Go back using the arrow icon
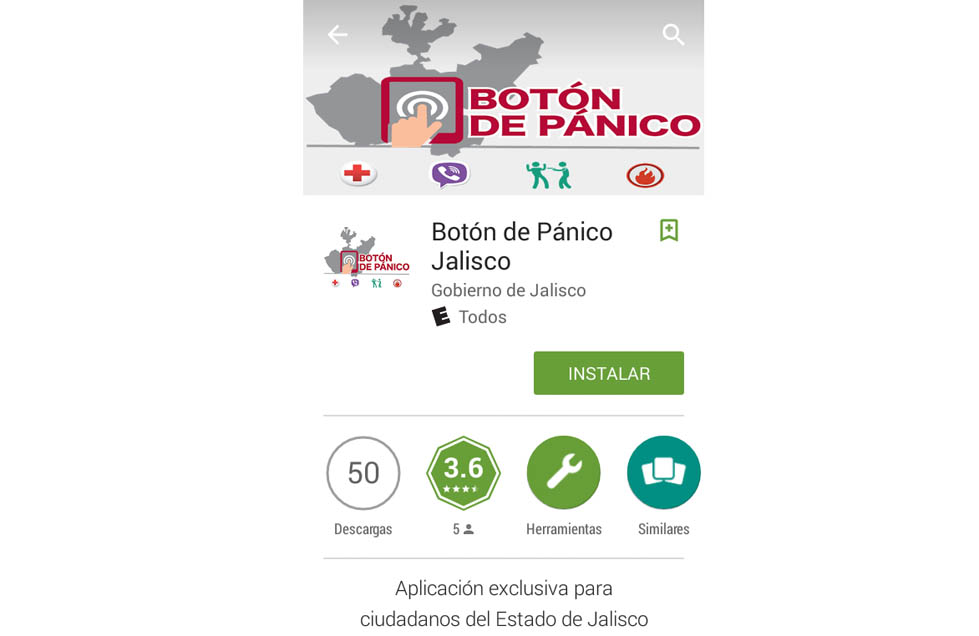The height and width of the screenshot is (636, 979). pyautogui.click(x=338, y=35)
